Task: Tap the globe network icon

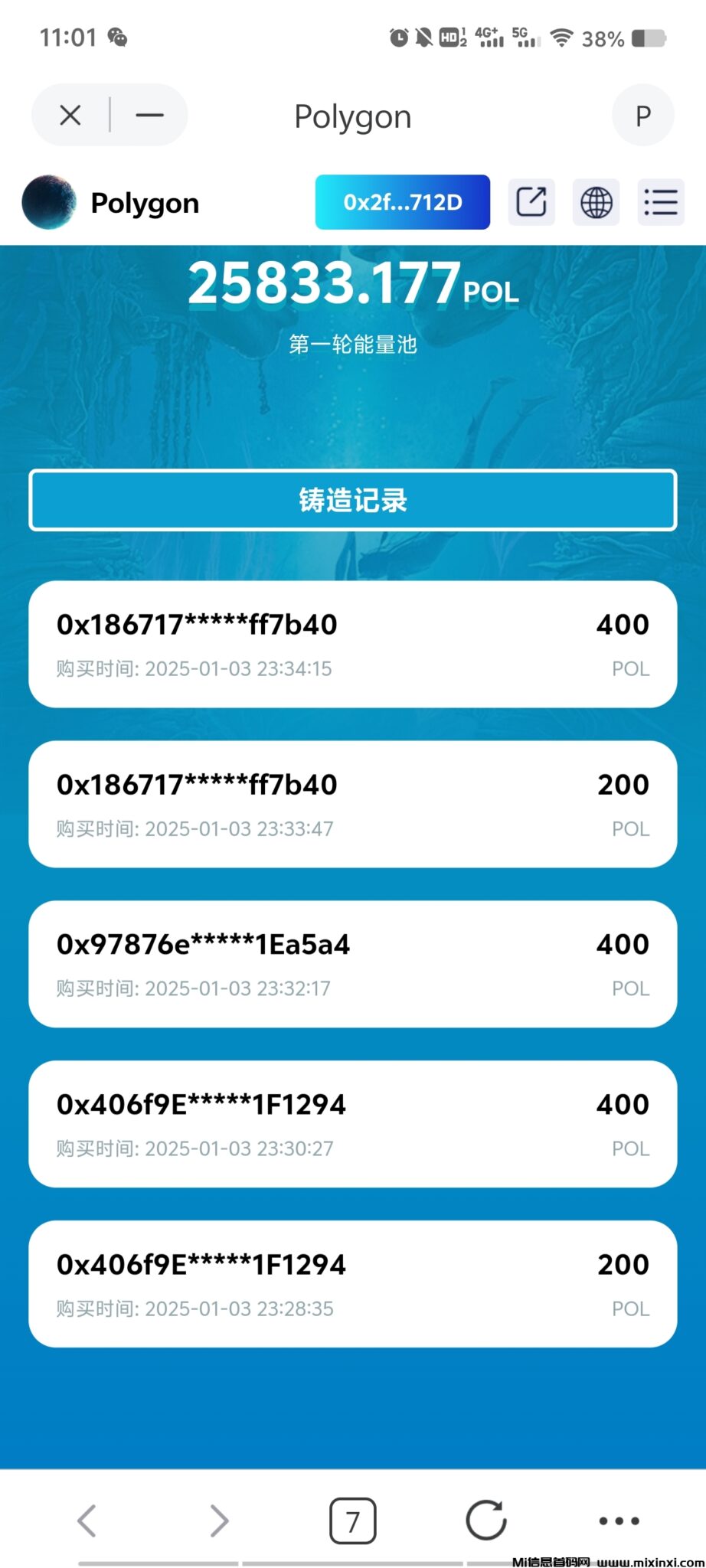Action: 596,202
